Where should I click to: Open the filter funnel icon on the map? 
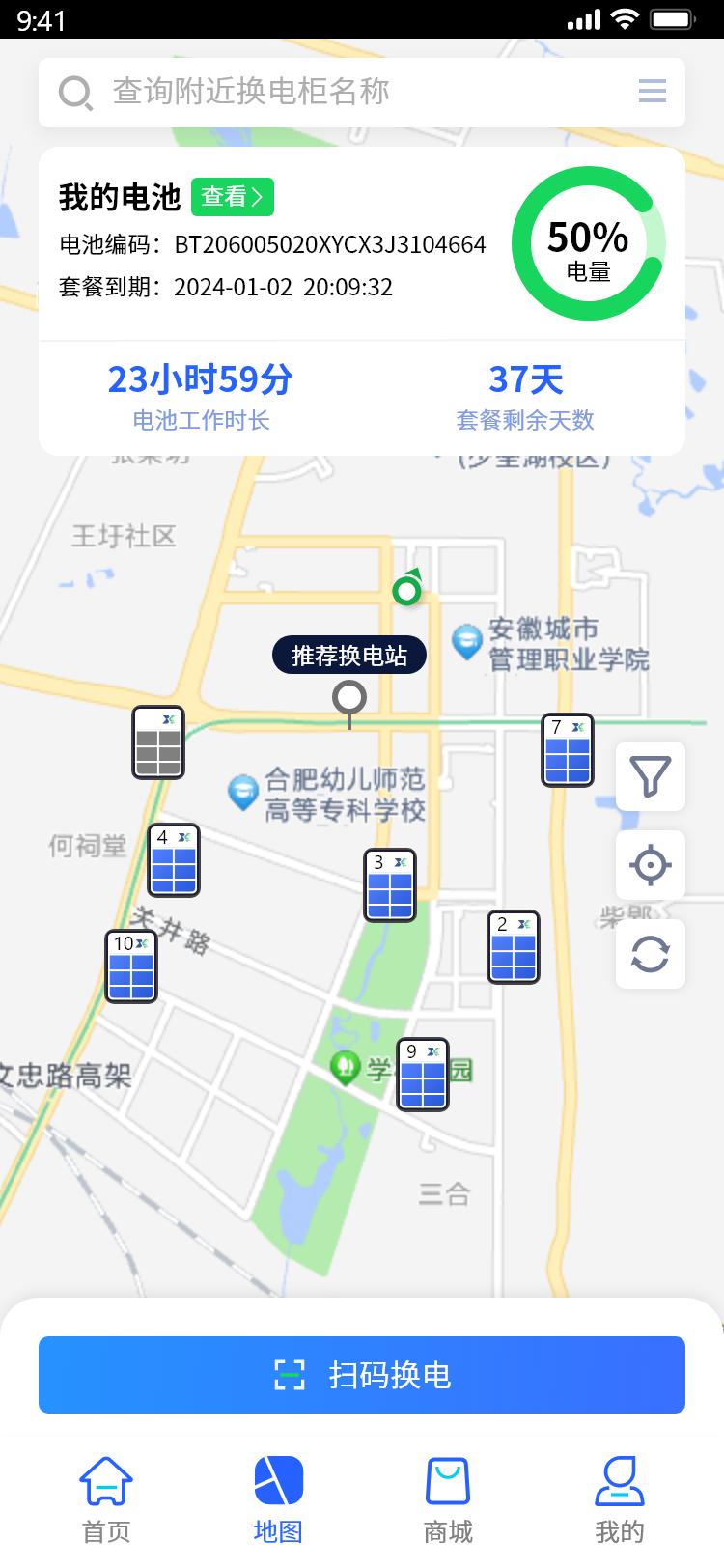650,776
